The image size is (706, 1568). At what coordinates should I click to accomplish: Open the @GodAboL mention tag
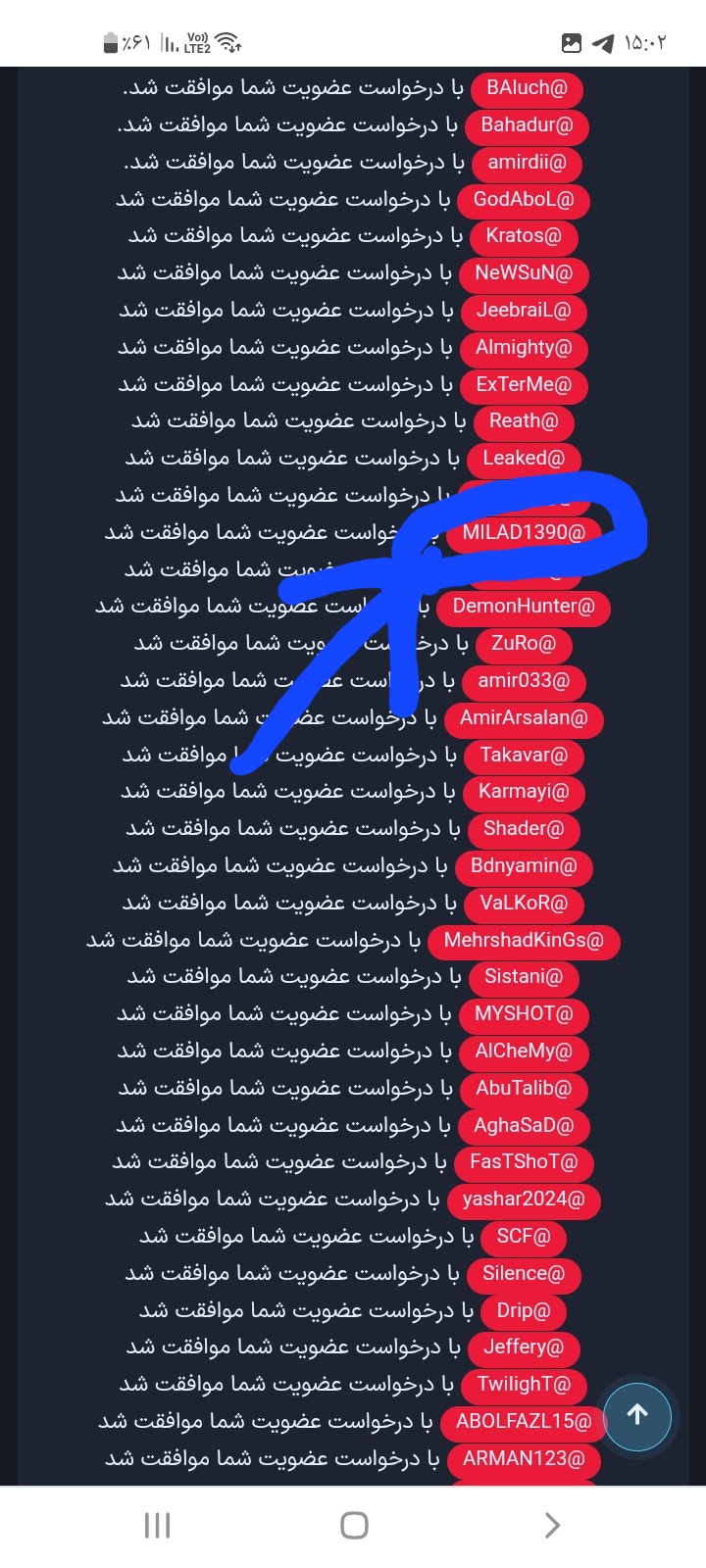(x=524, y=200)
